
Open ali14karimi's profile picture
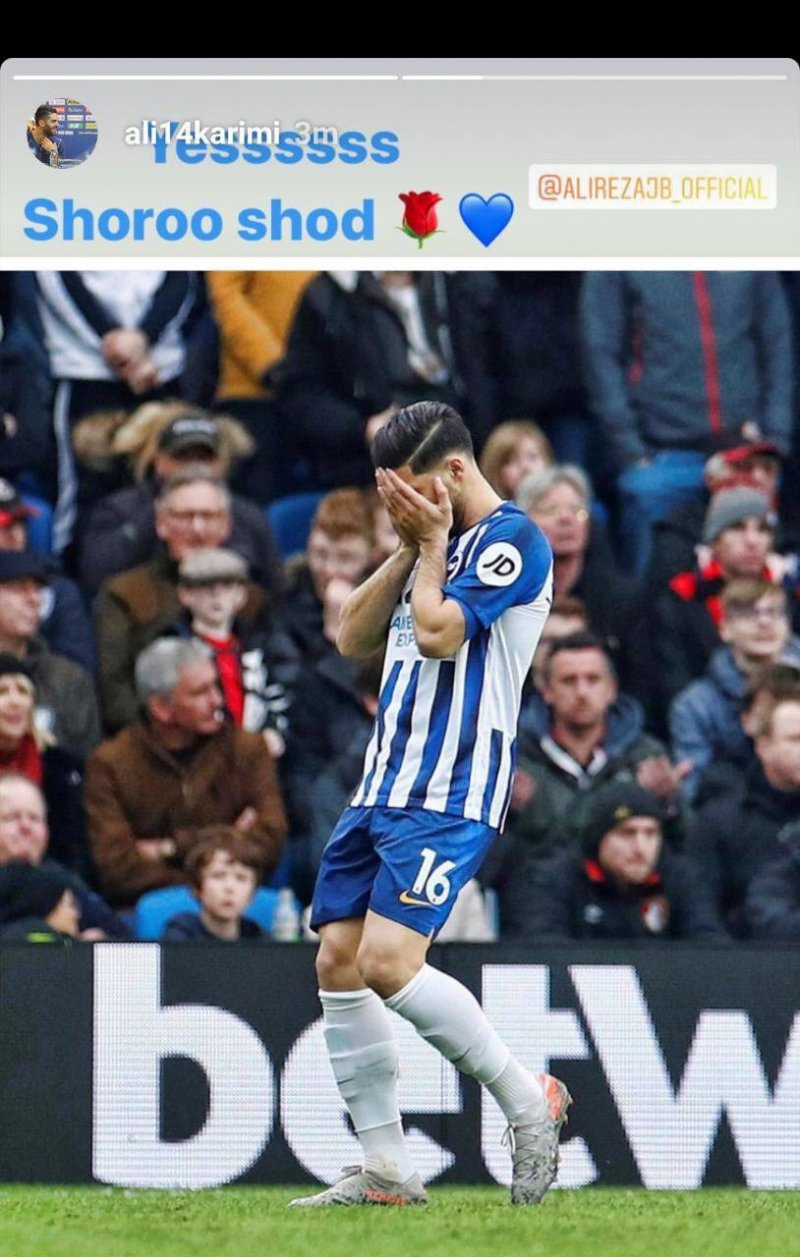point(61,133)
